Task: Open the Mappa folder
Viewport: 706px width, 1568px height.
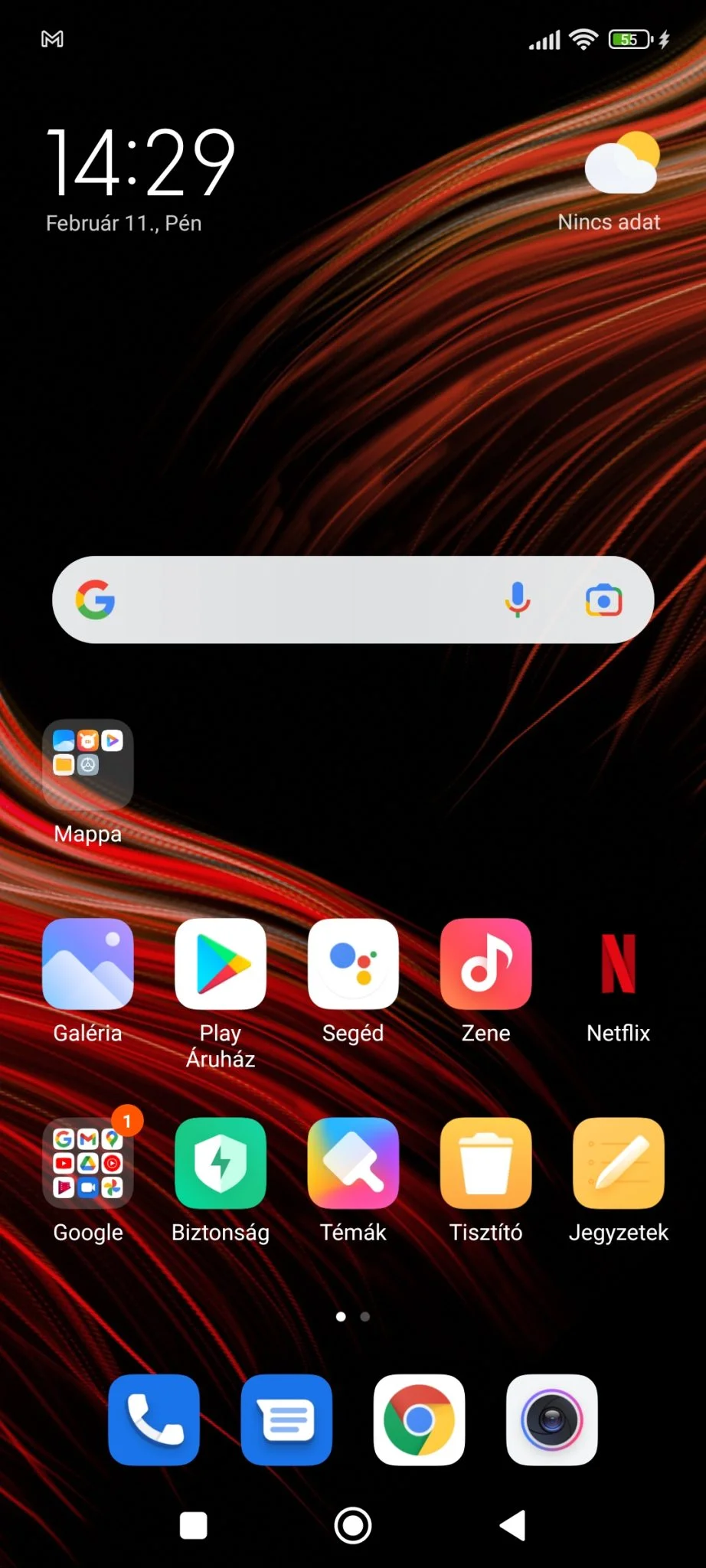Action: pos(88,765)
